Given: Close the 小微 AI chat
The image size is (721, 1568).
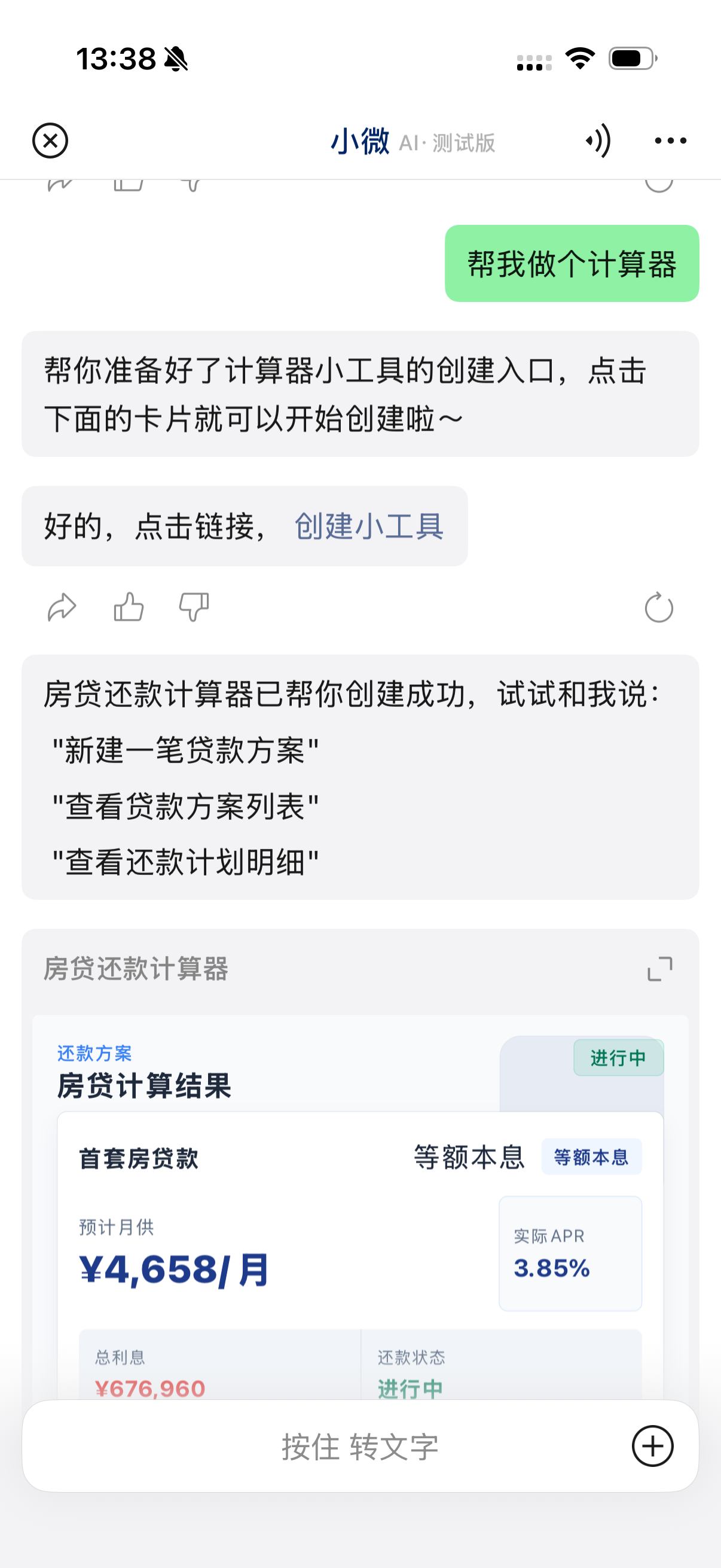Looking at the screenshot, I should tap(50, 141).
